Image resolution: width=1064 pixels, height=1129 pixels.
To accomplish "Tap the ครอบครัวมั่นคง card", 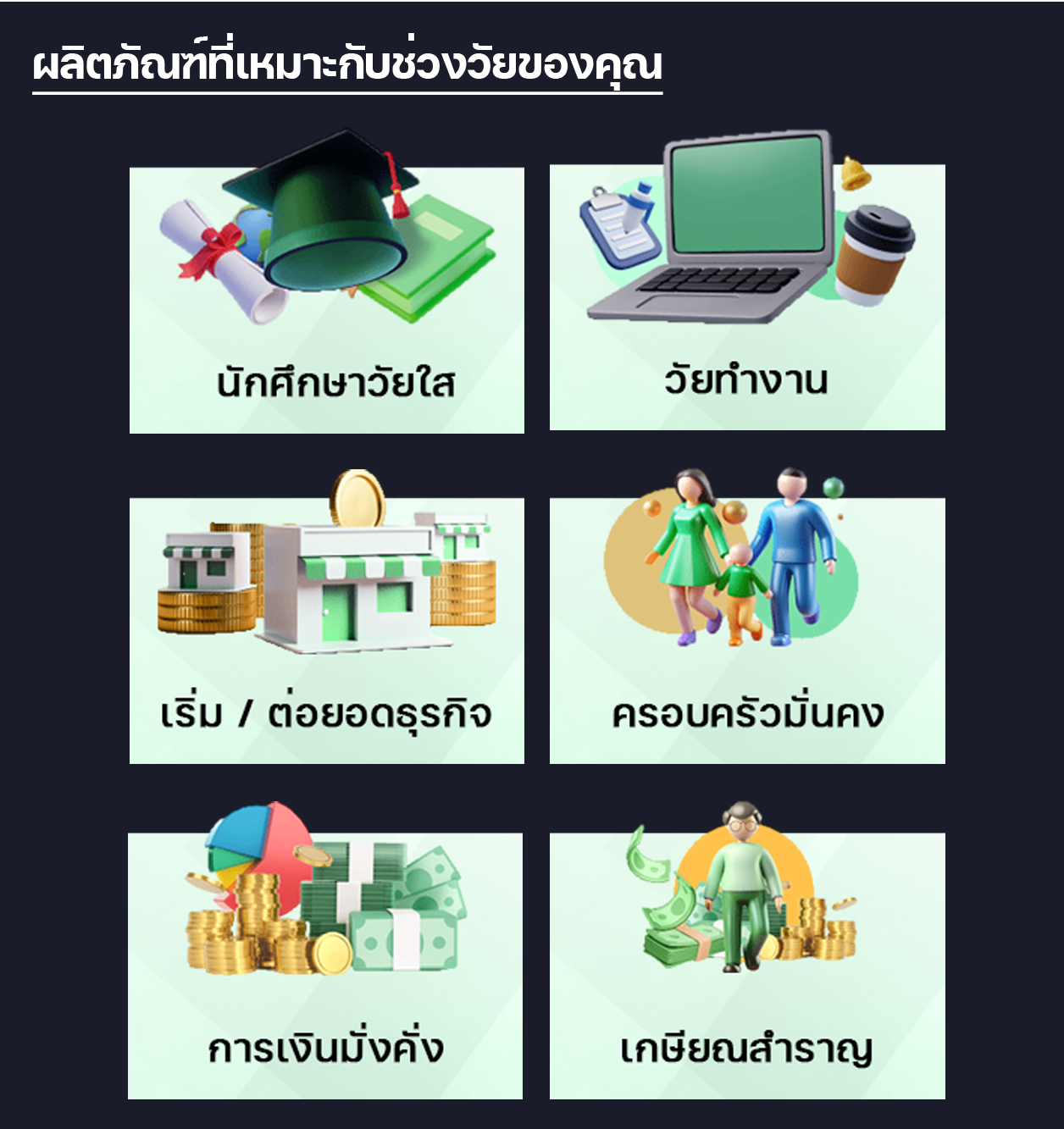I will (x=747, y=631).
